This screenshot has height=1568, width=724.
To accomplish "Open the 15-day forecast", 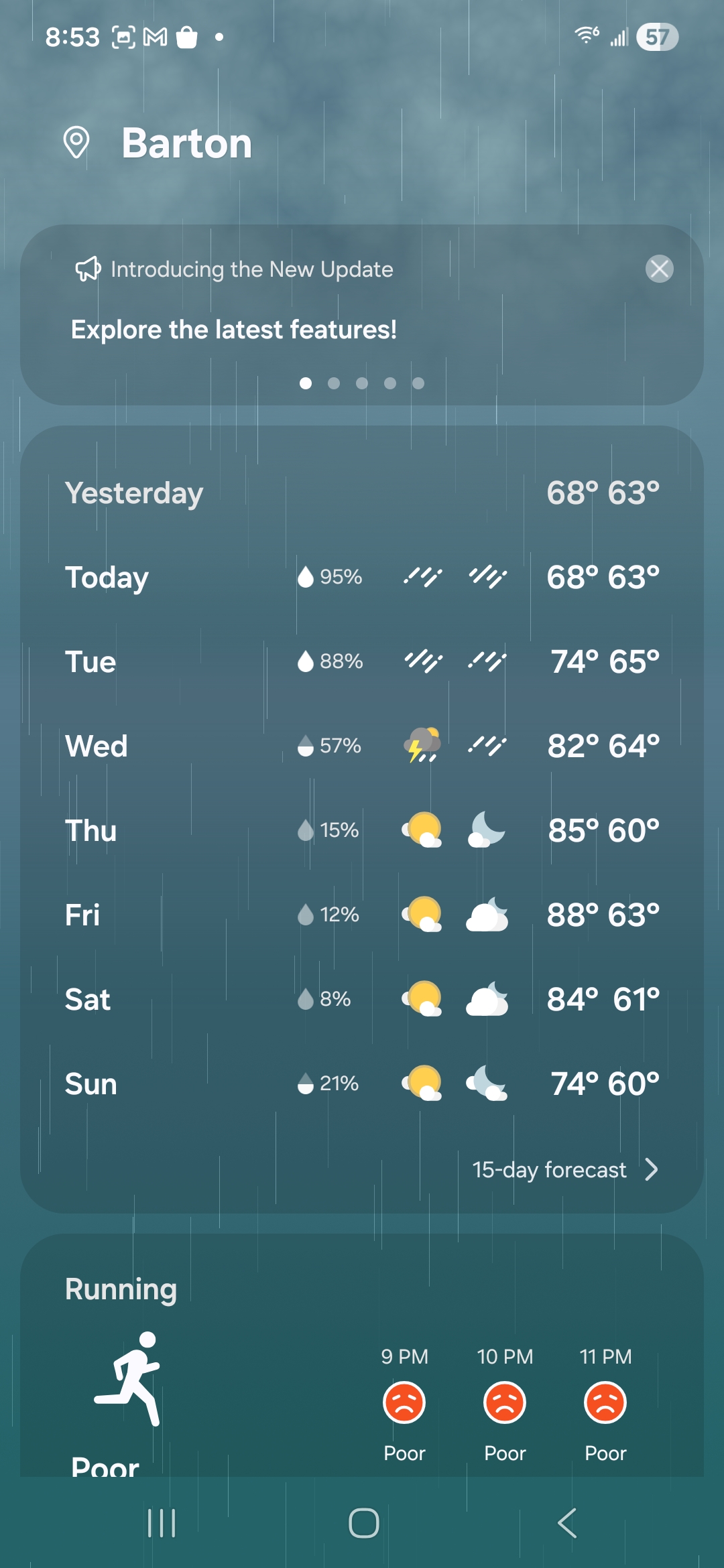I will (564, 1170).
